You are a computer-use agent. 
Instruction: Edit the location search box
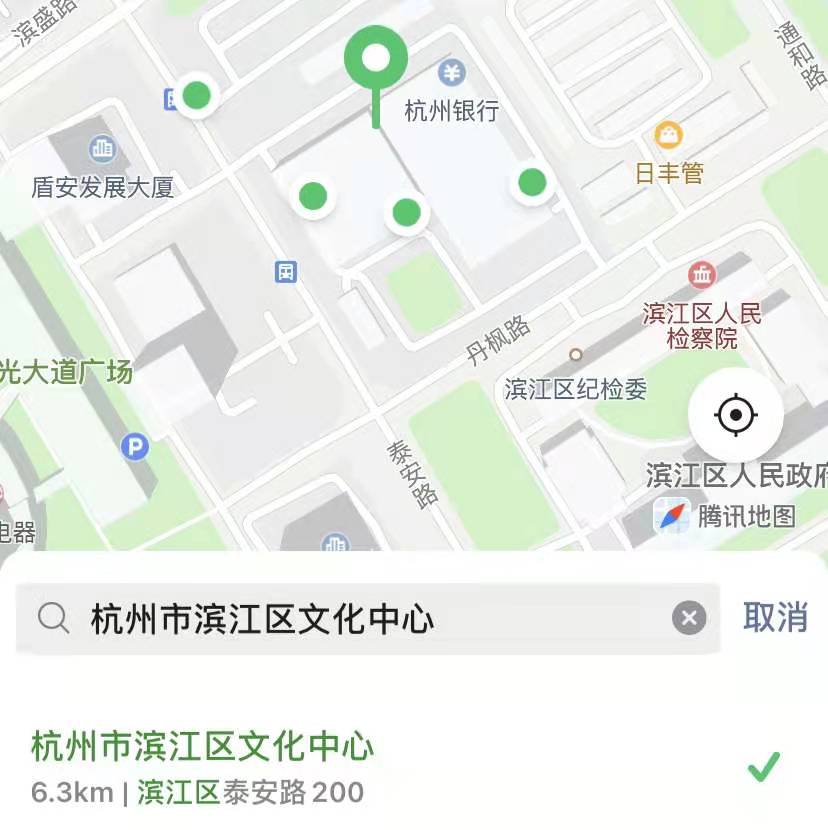[370, 619]
